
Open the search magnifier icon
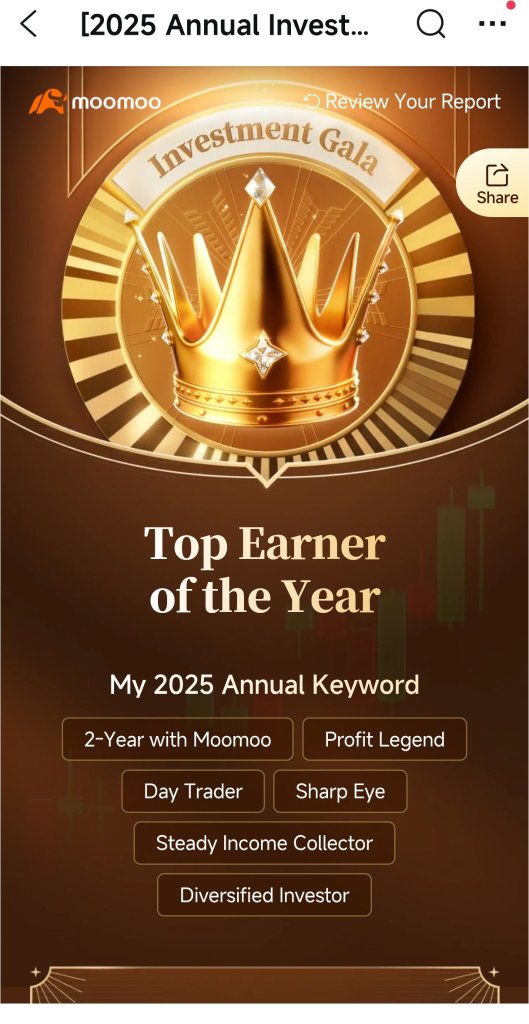(x=431, y=25)
